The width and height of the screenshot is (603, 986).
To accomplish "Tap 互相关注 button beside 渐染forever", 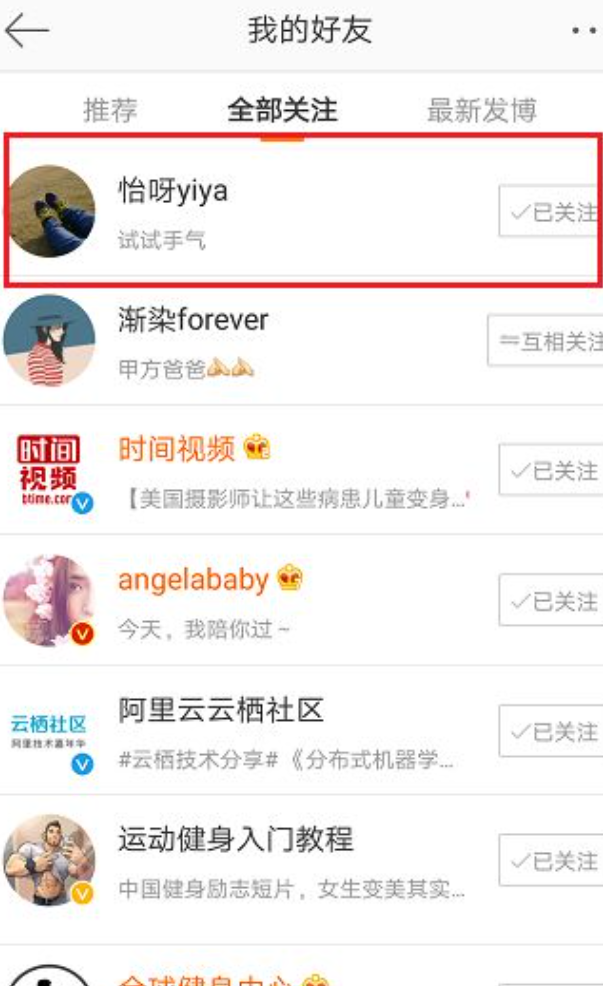I will 546,341.
